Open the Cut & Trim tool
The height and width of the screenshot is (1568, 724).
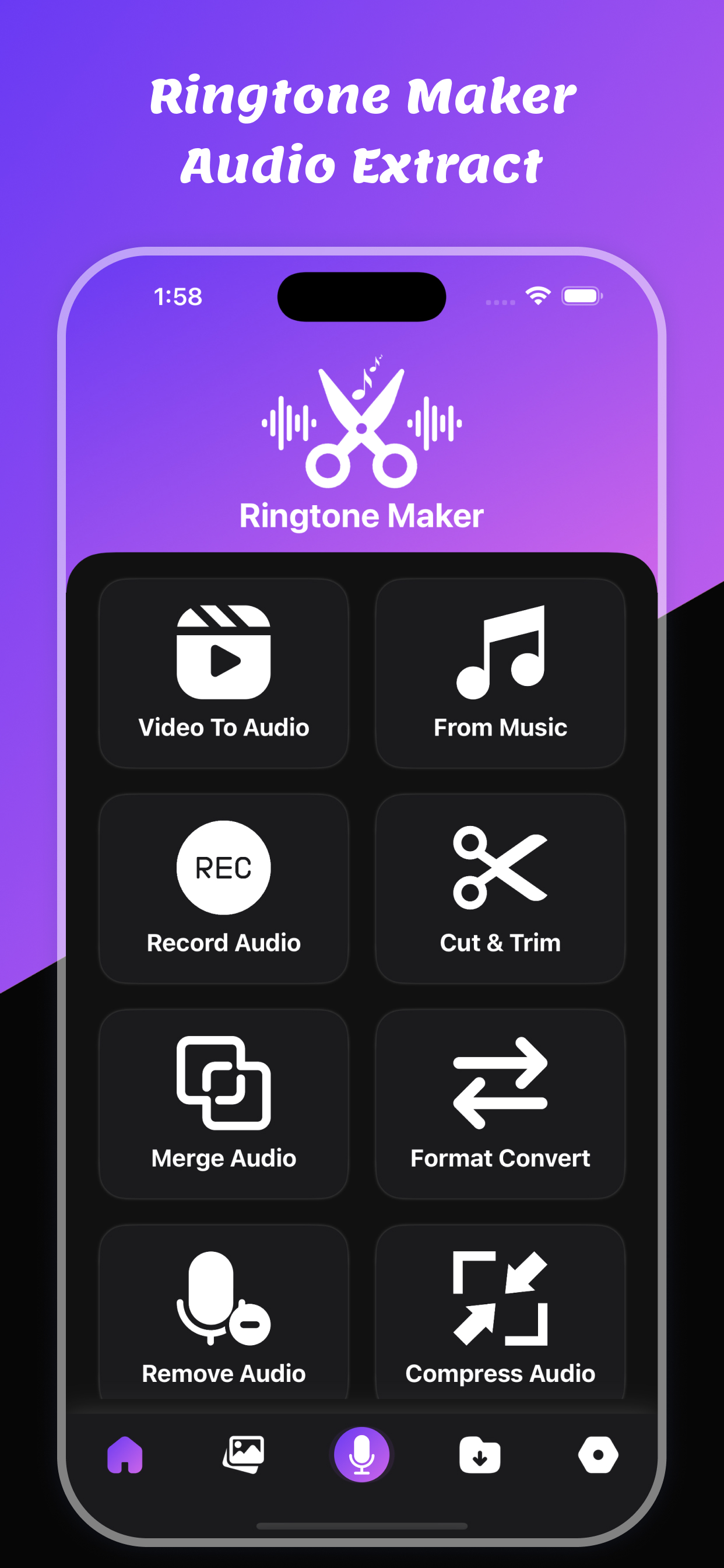click(500, 888)
